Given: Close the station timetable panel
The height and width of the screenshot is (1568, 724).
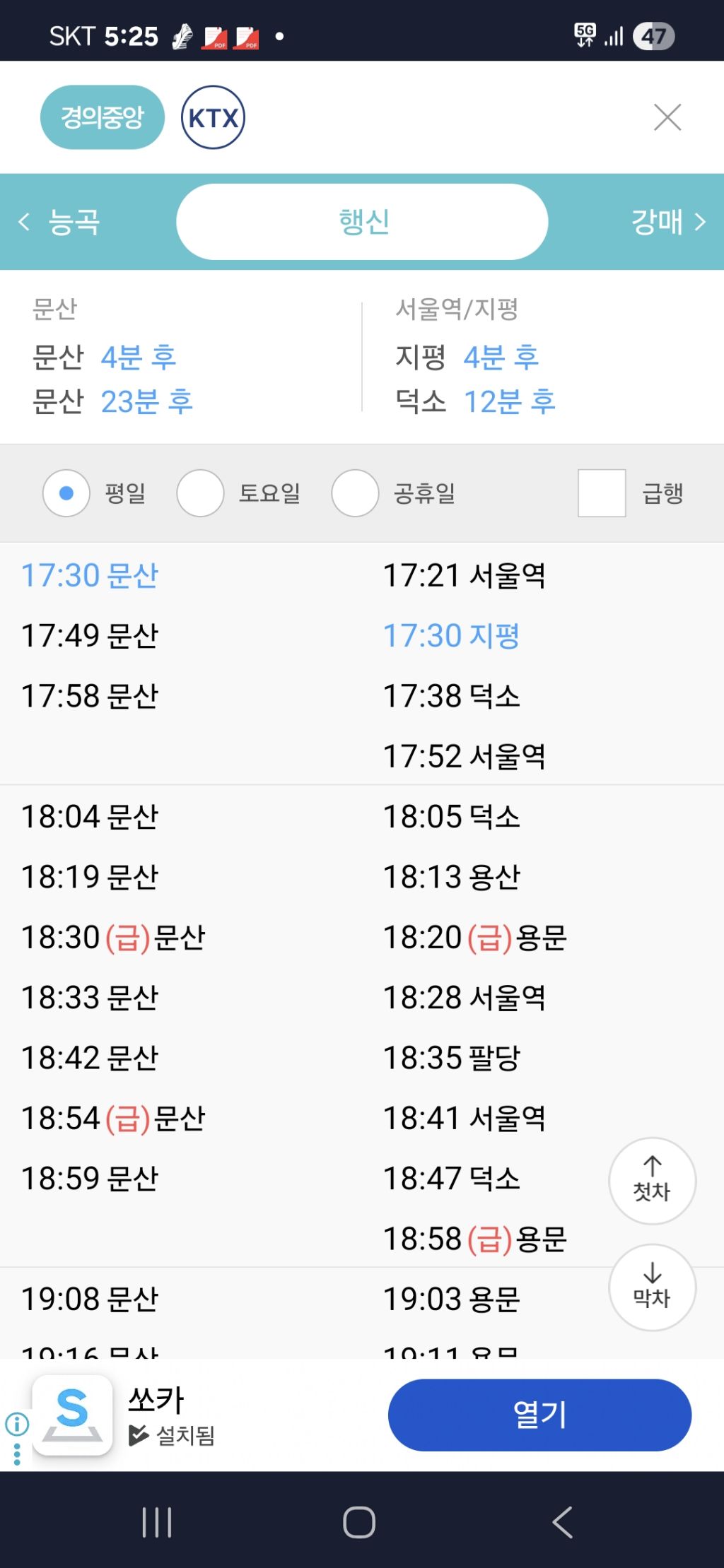Looking at the screenshot, I should (x=667, y=117).
